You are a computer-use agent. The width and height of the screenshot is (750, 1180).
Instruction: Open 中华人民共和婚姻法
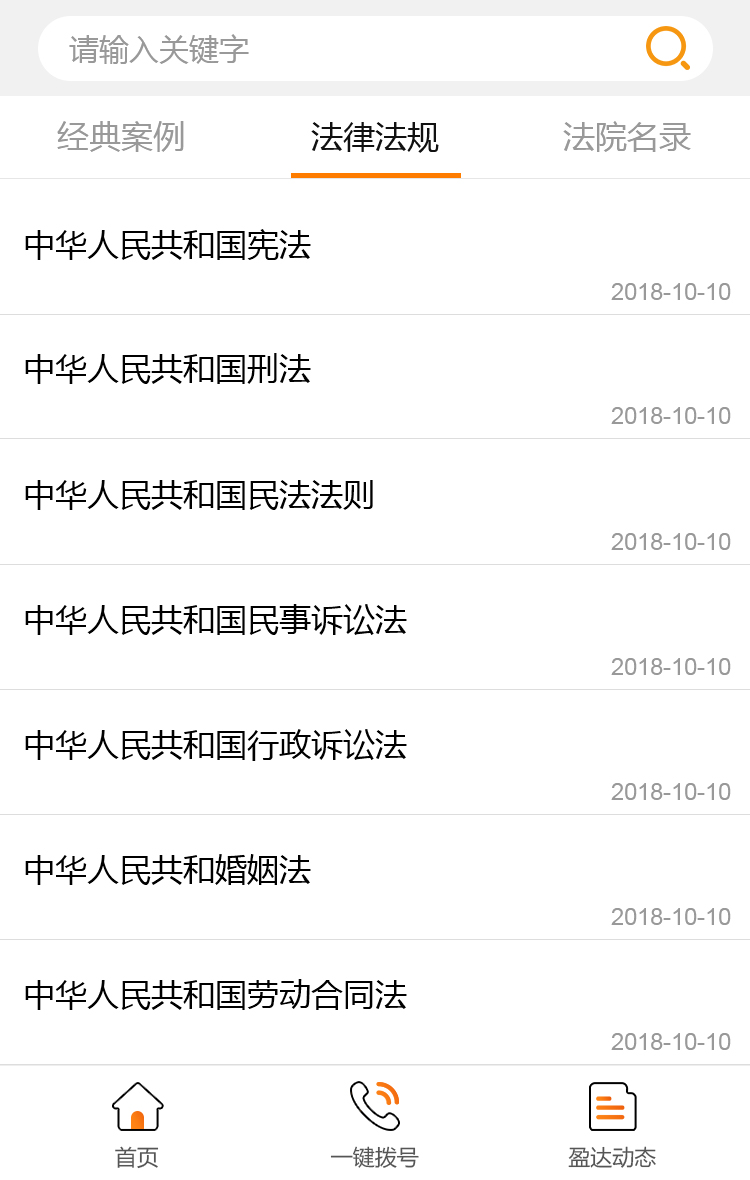[168, 870]
